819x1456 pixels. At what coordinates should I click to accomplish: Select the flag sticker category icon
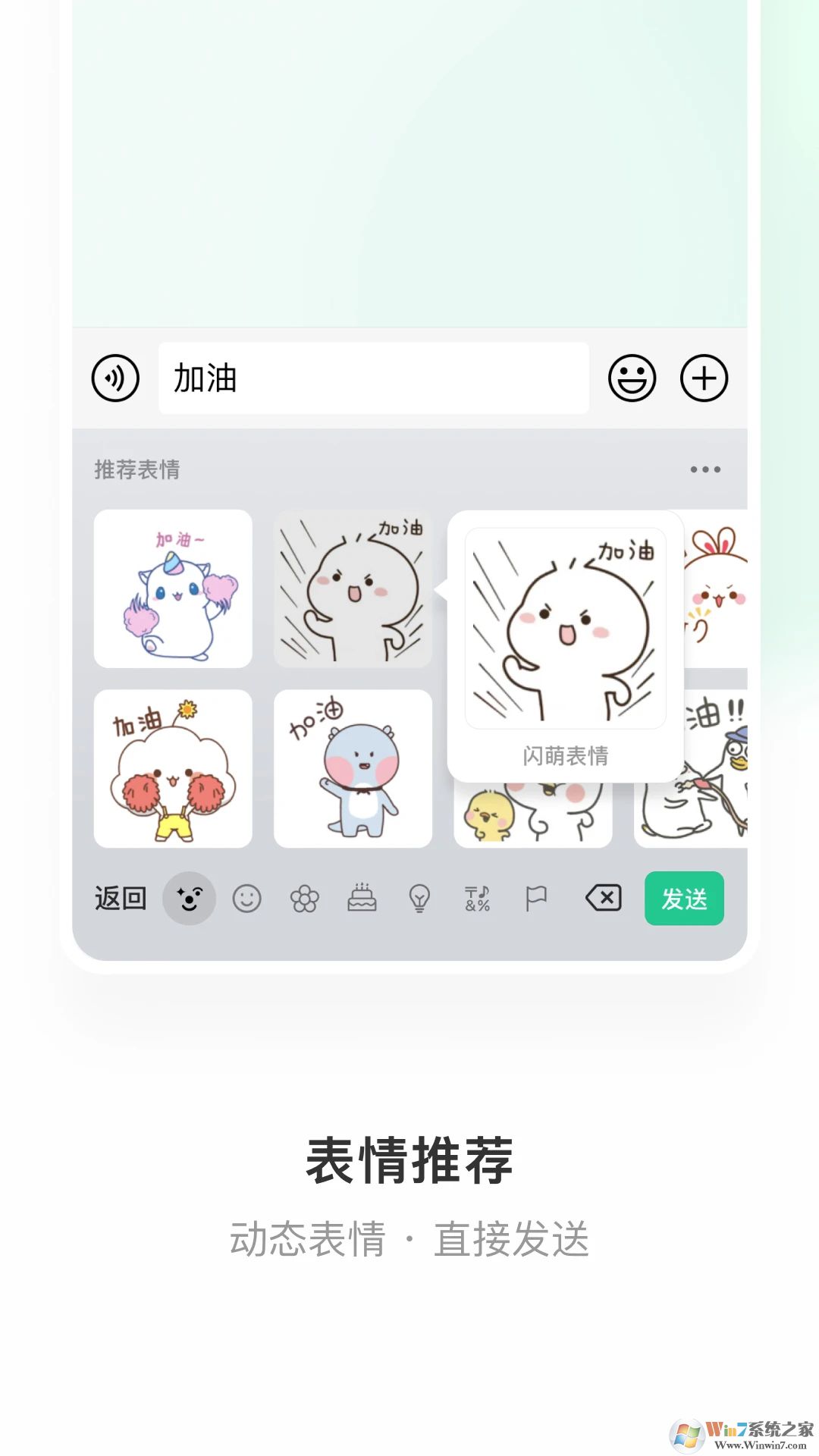[535, 899]
